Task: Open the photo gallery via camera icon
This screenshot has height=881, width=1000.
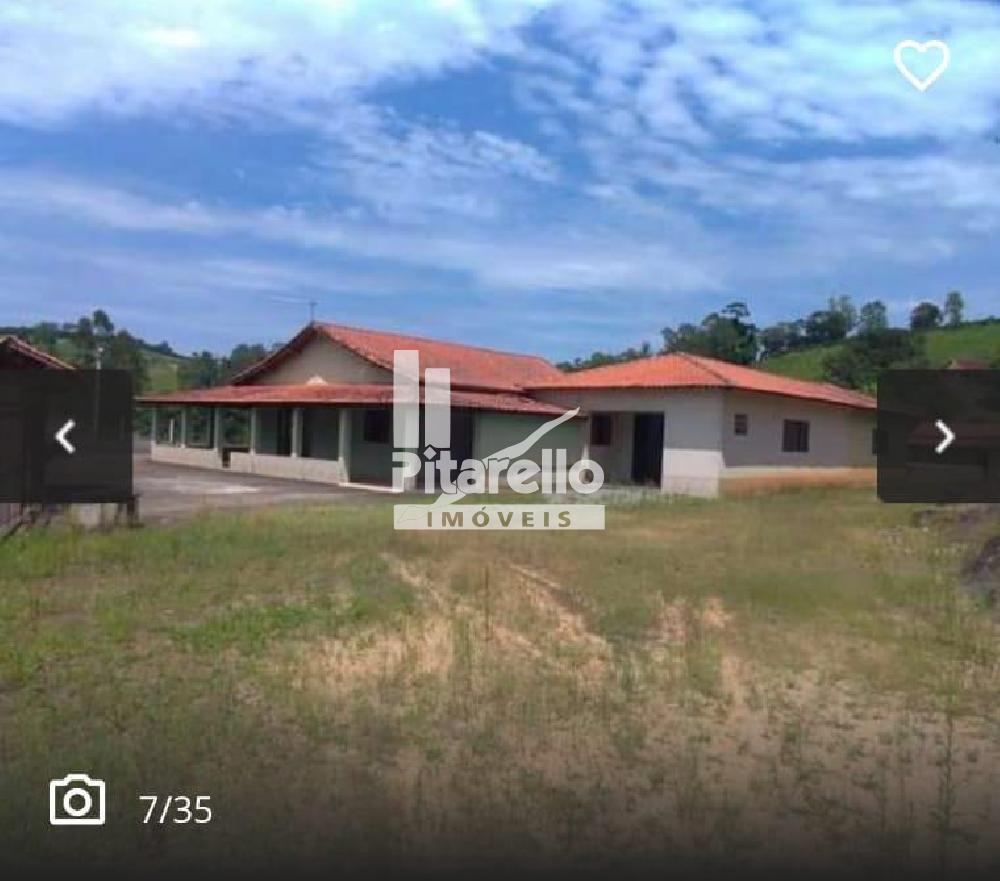Action: pyautogui.click(x=78, y=801)
